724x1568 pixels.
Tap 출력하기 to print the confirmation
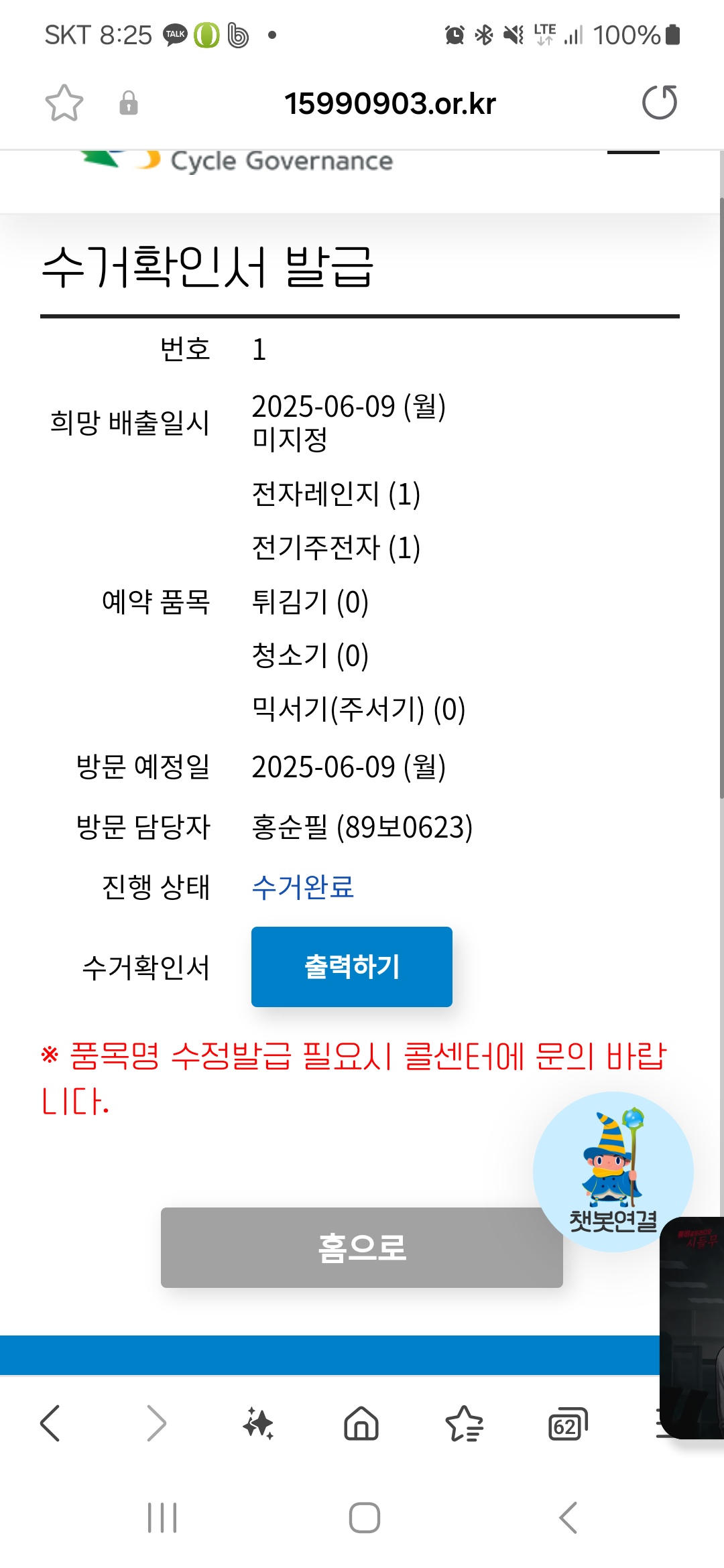click(x=352, y=966)
